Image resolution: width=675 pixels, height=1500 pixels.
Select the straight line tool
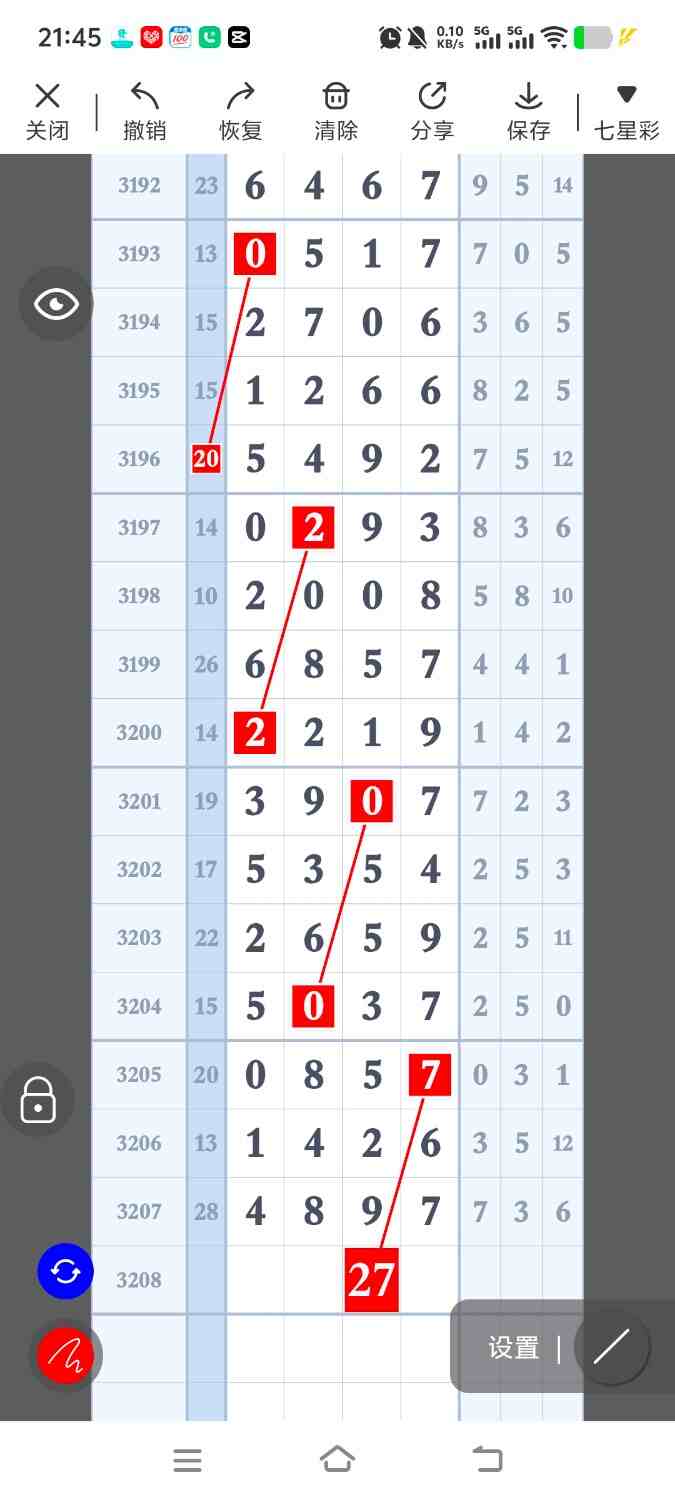point(611,1347)
